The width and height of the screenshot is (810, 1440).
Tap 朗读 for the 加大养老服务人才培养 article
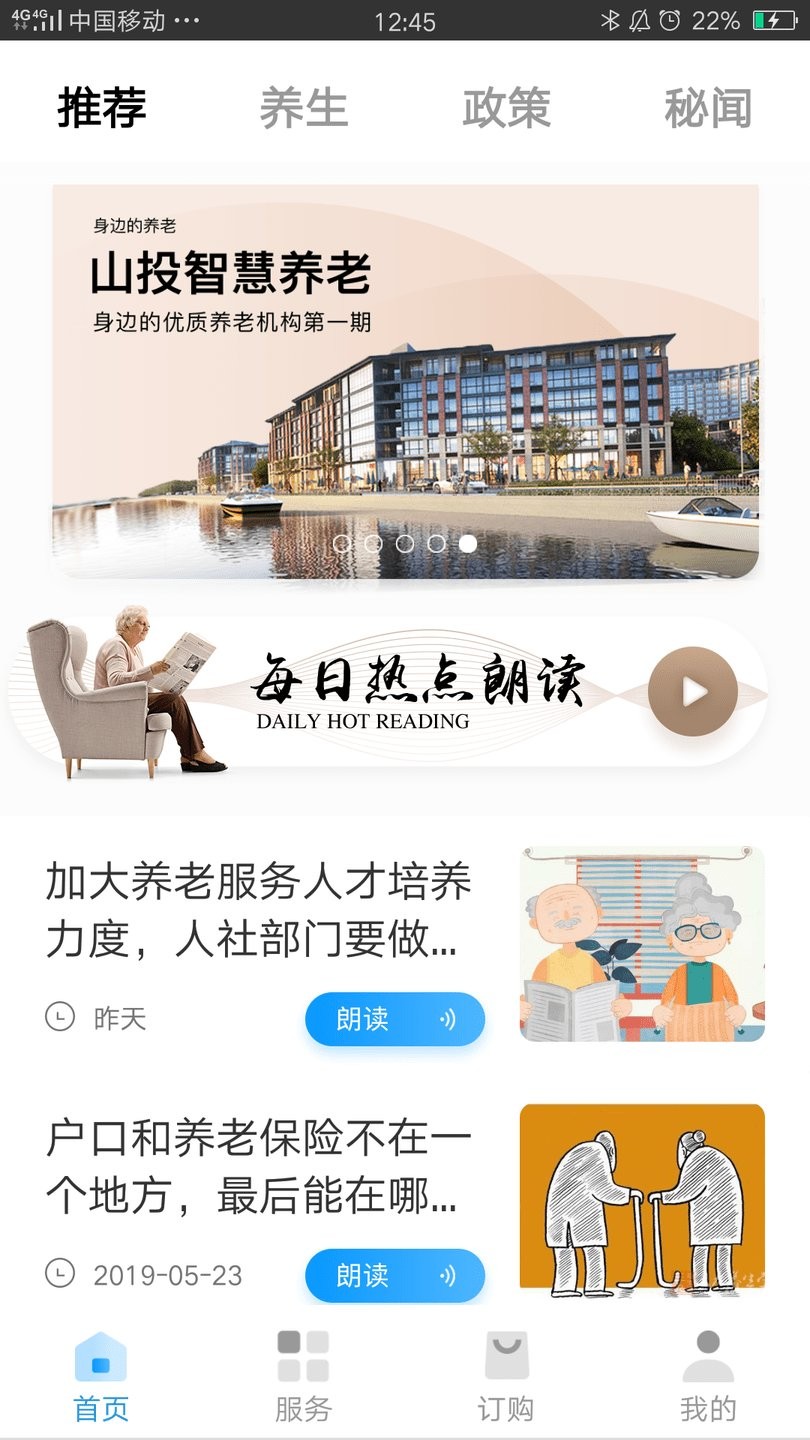click(x=394, y=1019)
